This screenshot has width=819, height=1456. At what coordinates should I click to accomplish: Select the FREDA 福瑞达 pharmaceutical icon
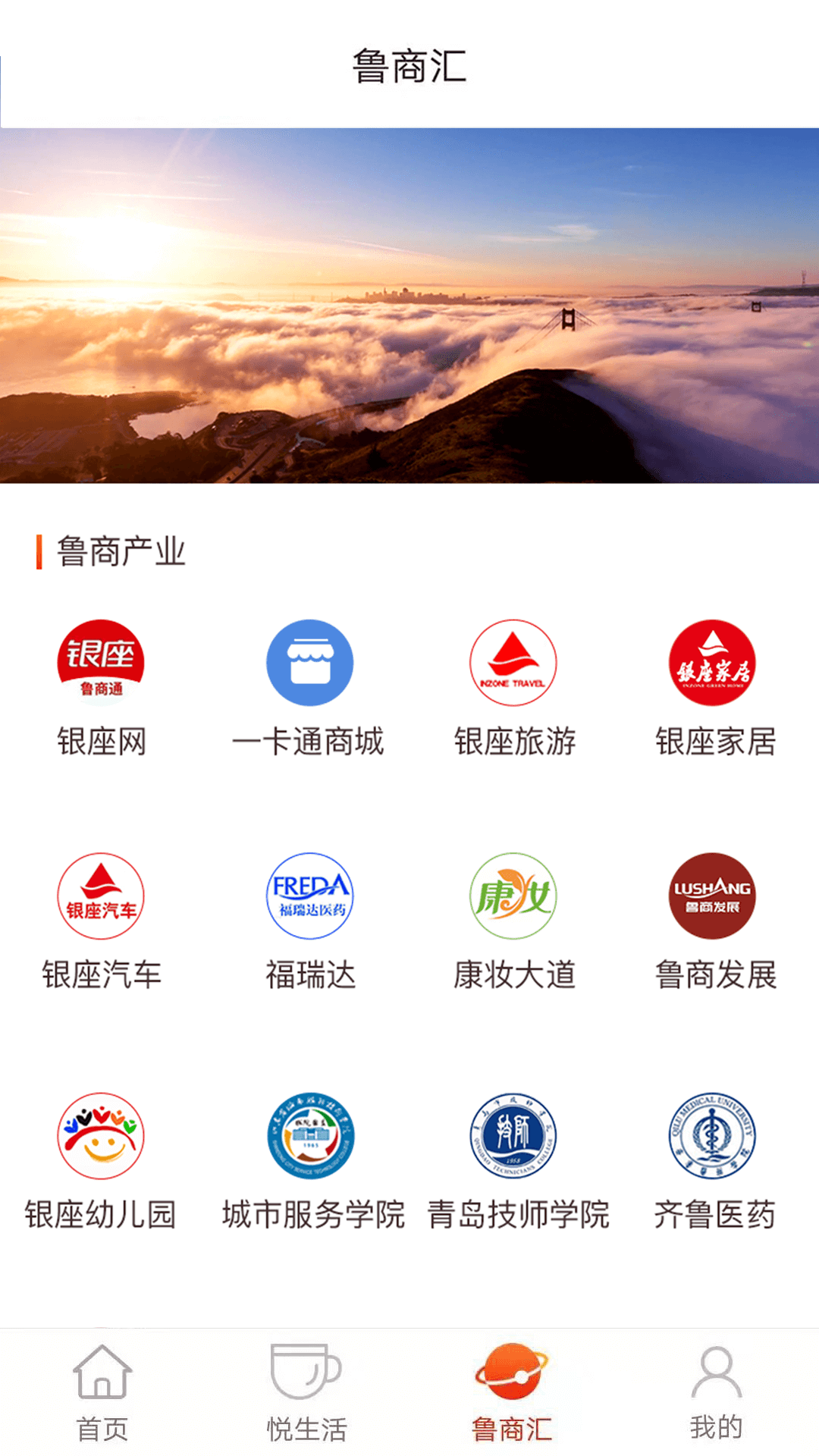307,895
